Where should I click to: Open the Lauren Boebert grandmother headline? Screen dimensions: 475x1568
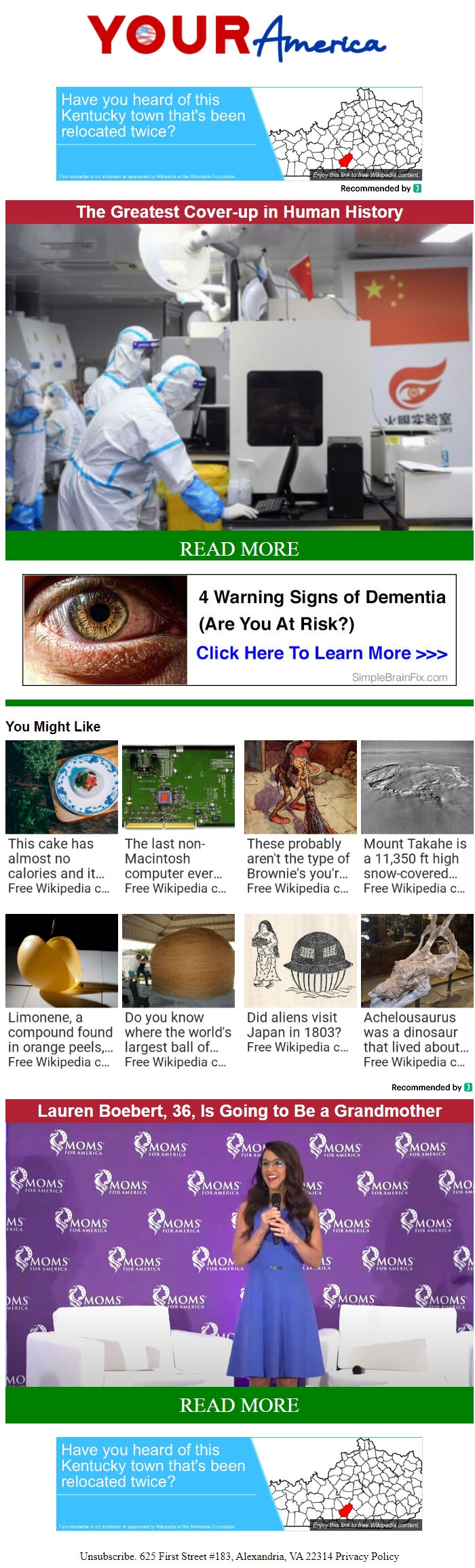239,1111
